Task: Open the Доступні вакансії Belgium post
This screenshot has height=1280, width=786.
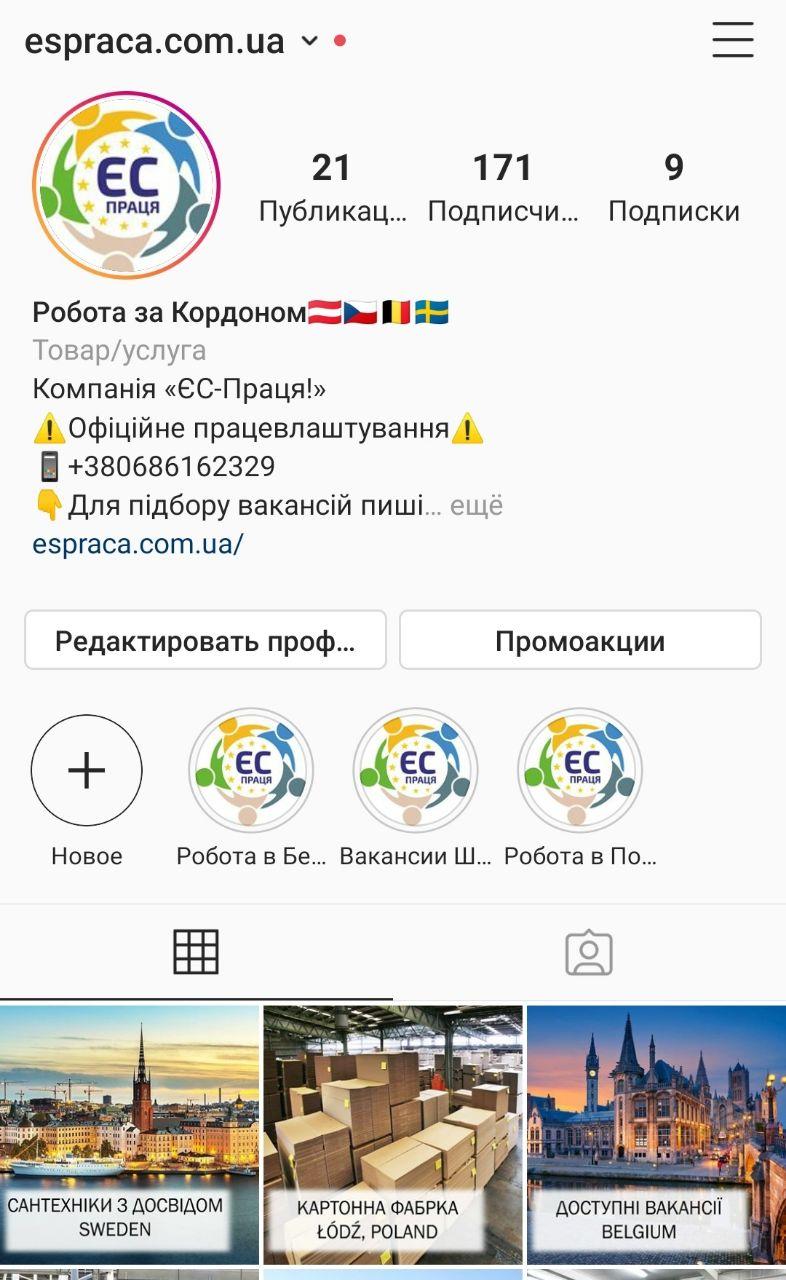Action: click(656, 1134)
